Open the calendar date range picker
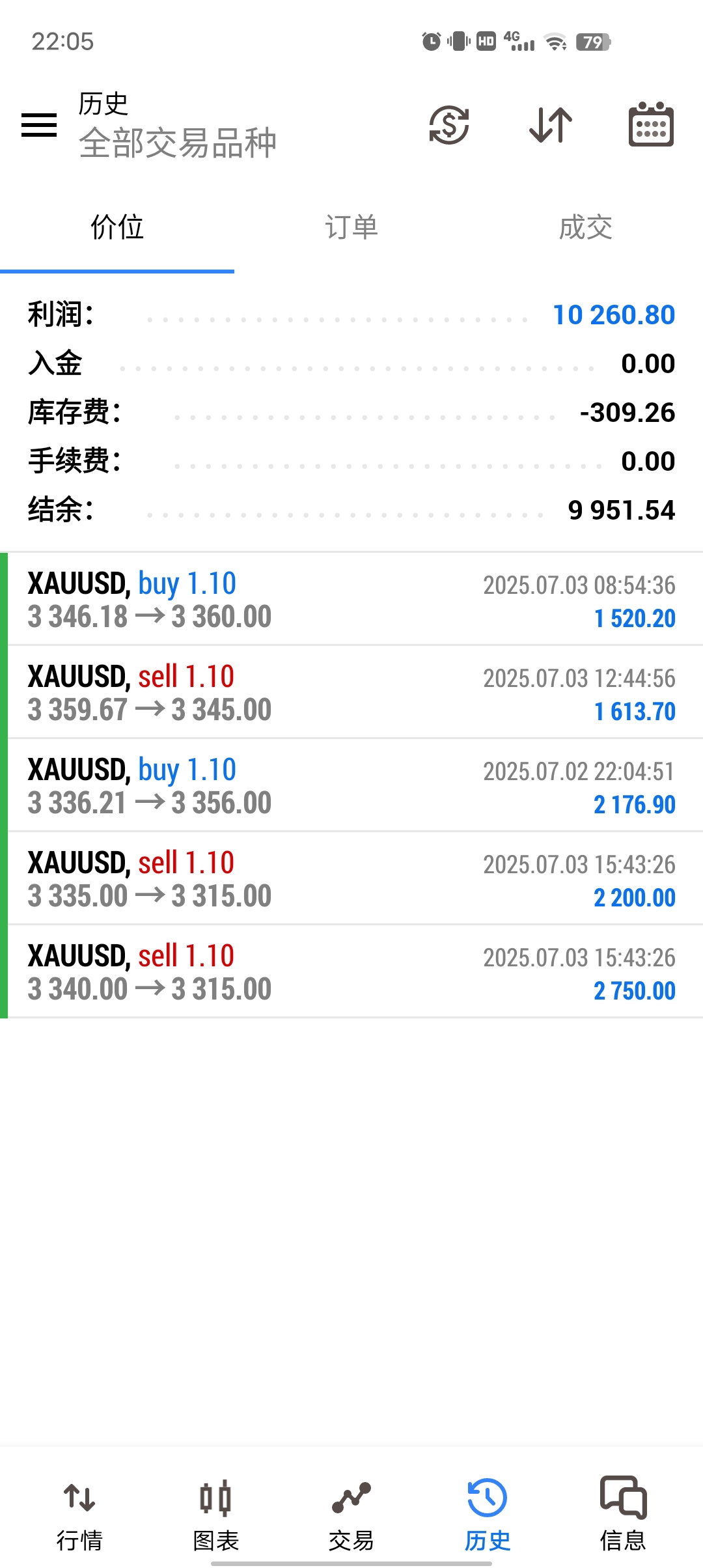703x1568 pixels. (x=651, y=124)
